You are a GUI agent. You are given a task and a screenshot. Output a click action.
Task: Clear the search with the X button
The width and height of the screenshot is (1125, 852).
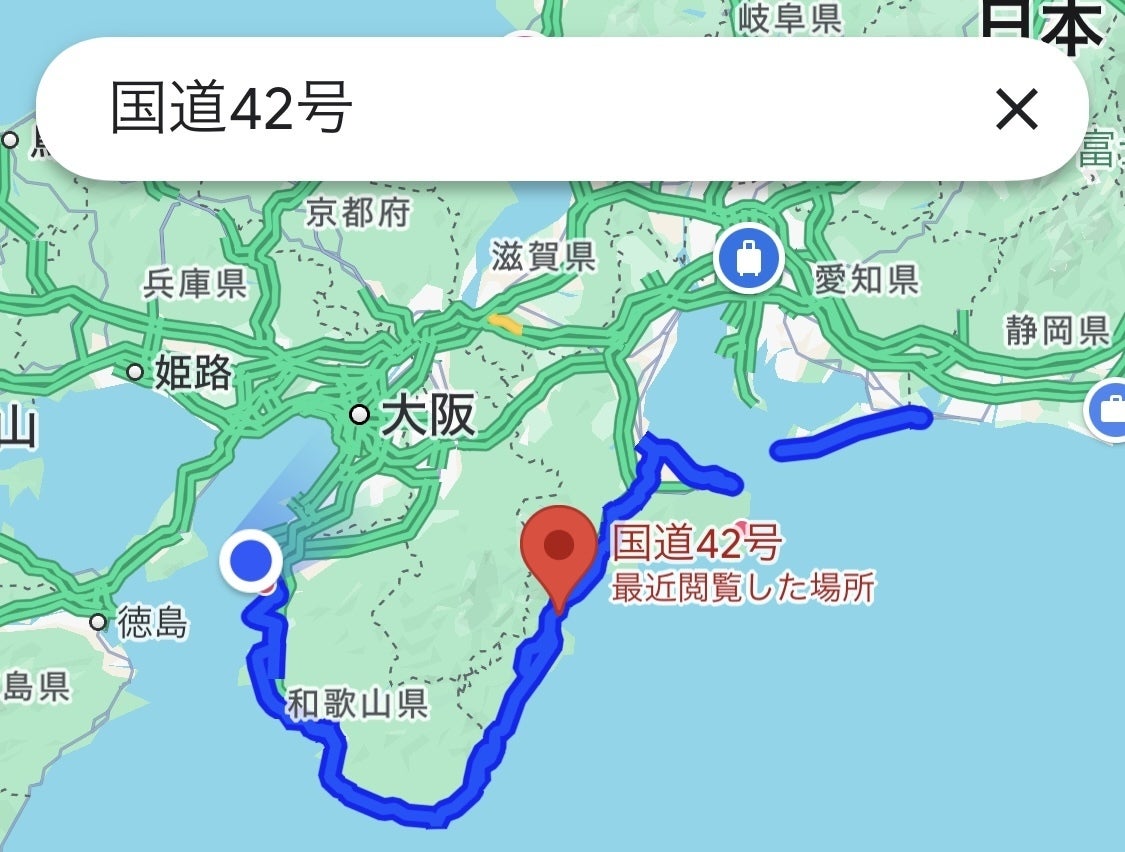tap(1017, 110)
